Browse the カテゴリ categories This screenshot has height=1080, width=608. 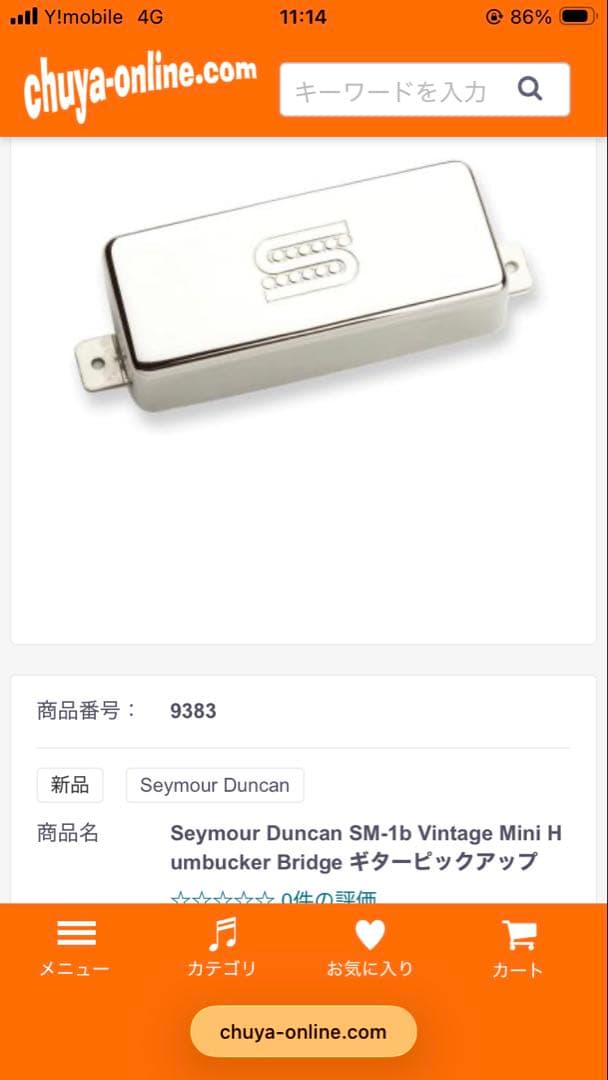222,948
